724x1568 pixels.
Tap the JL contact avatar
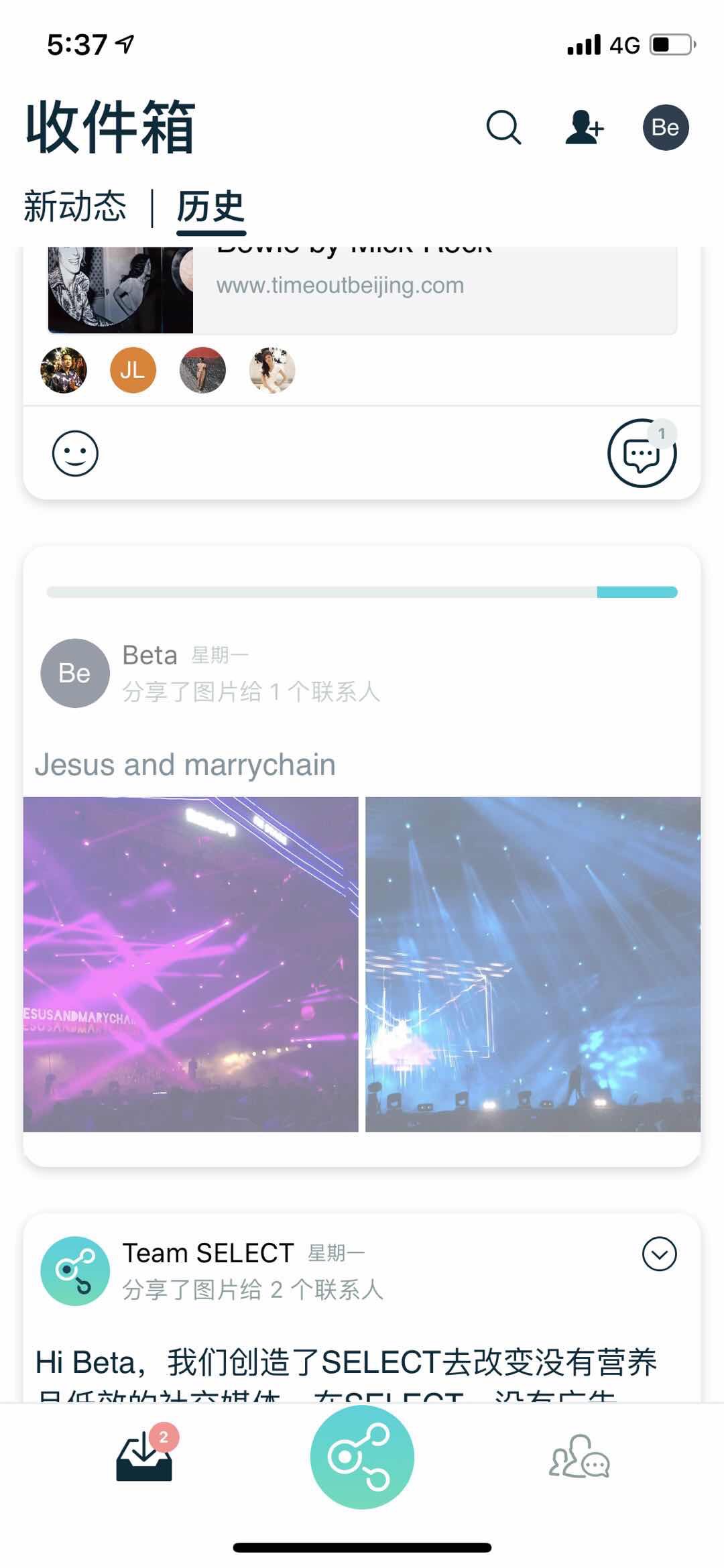coord(133,370)
